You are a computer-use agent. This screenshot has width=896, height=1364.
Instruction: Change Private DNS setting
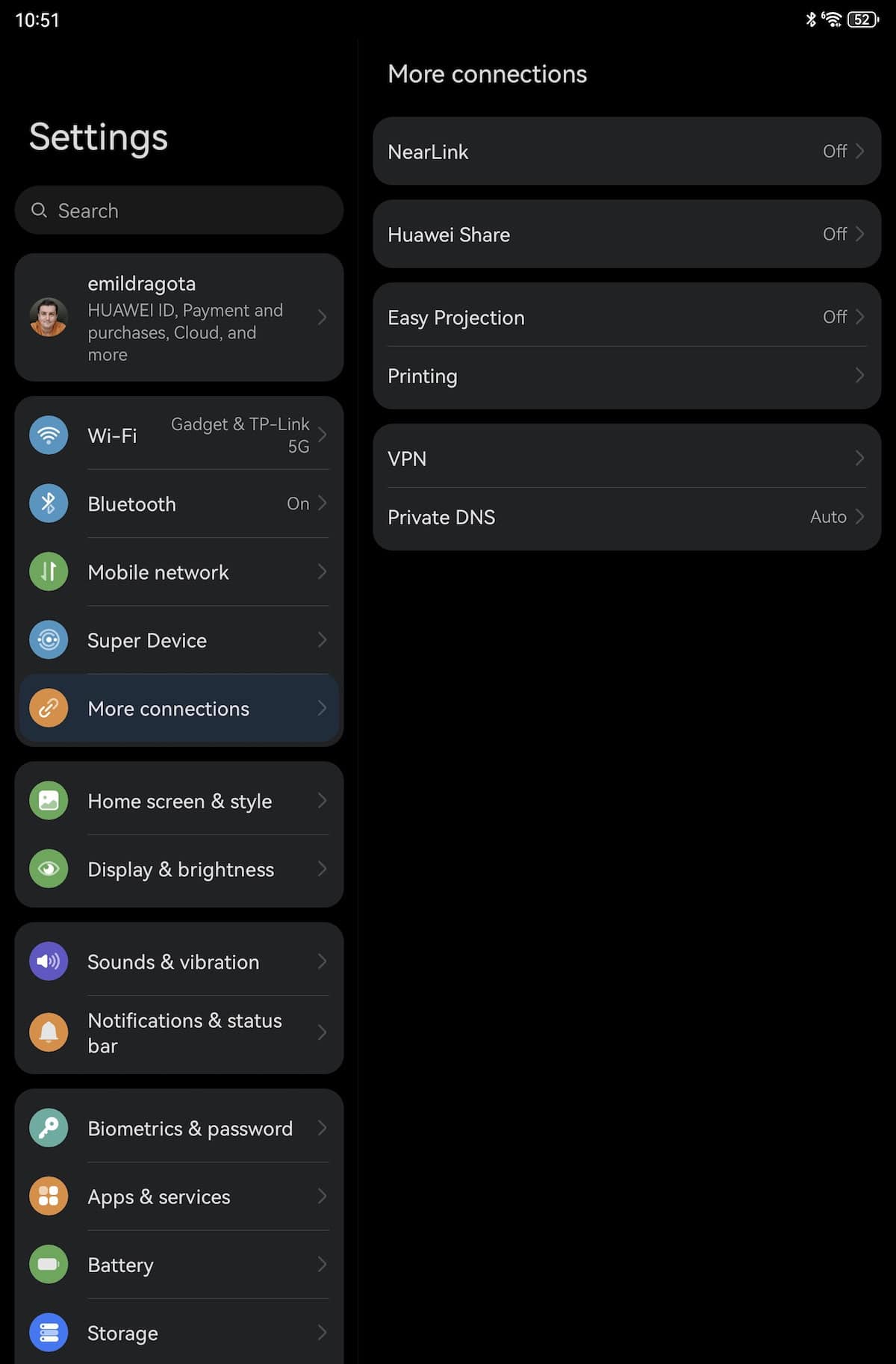point(626,517)
